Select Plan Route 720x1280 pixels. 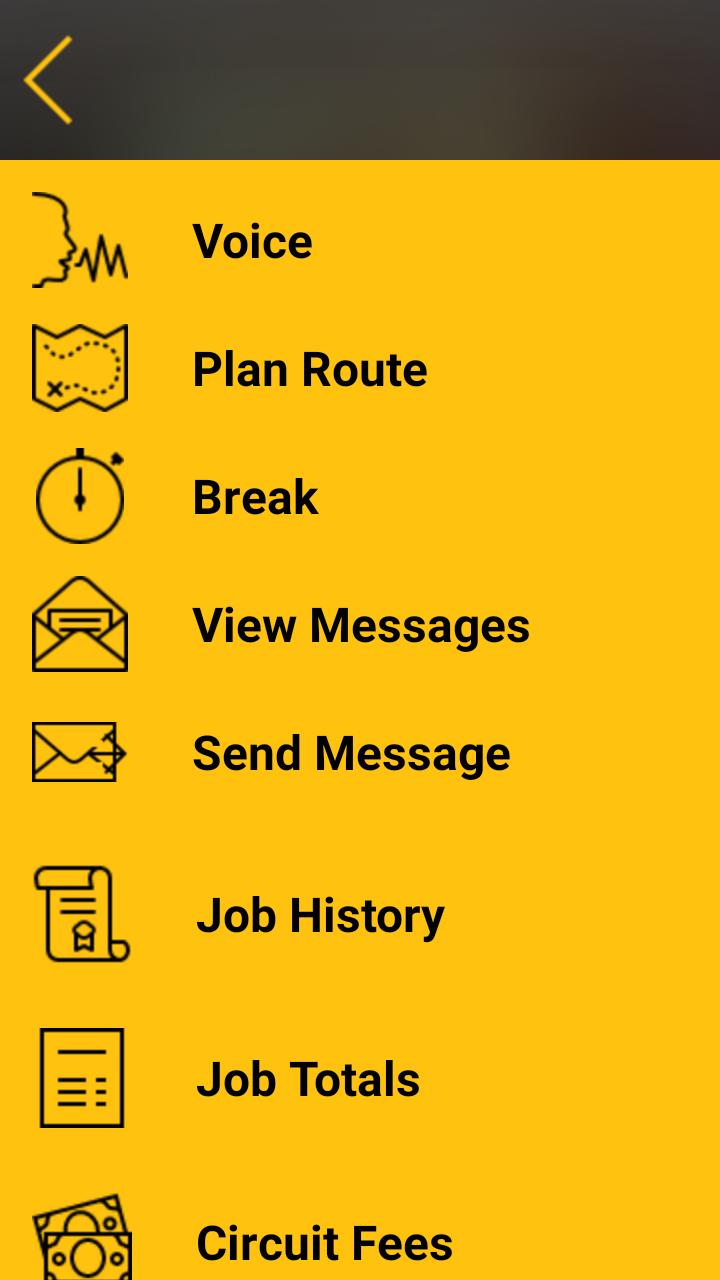[x=309, y=370]
